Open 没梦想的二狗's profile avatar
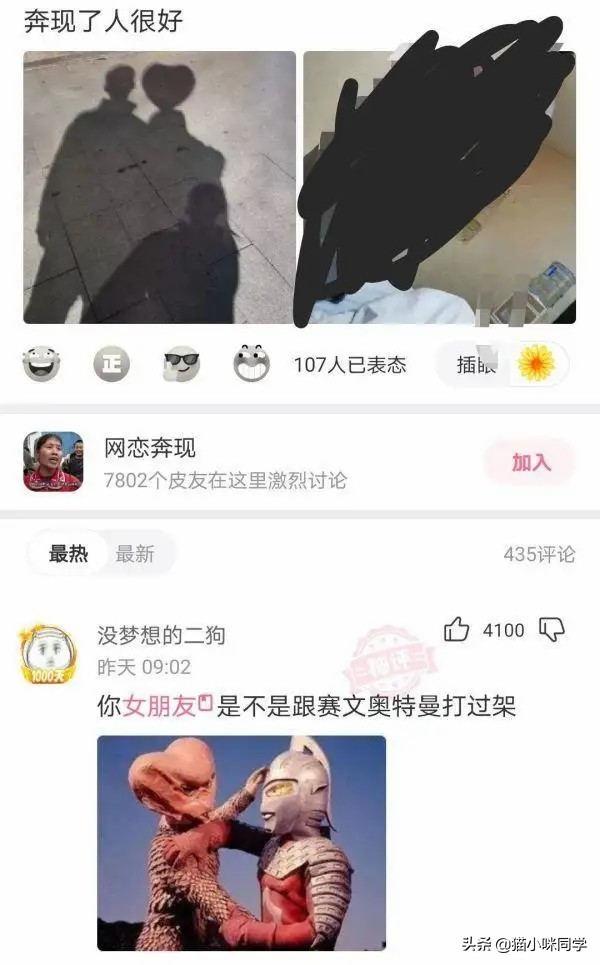Viewport: 600px width, 965px height. (48, 653)
